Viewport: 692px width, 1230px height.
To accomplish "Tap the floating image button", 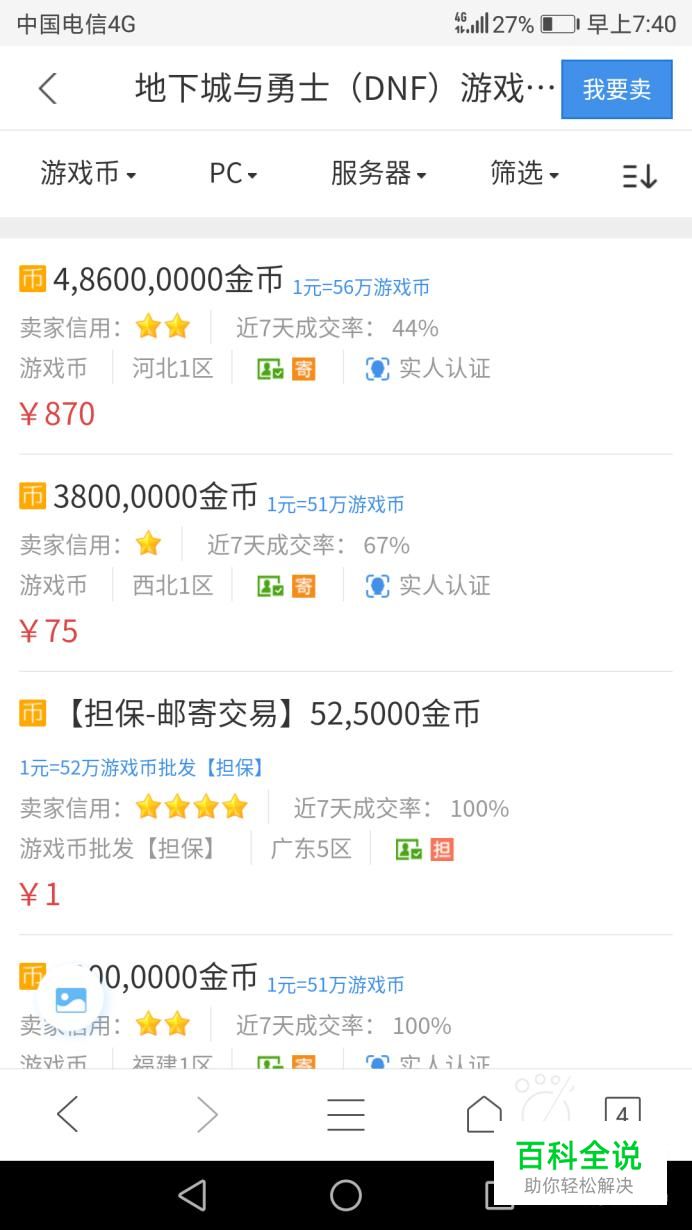I will point(70,999).
